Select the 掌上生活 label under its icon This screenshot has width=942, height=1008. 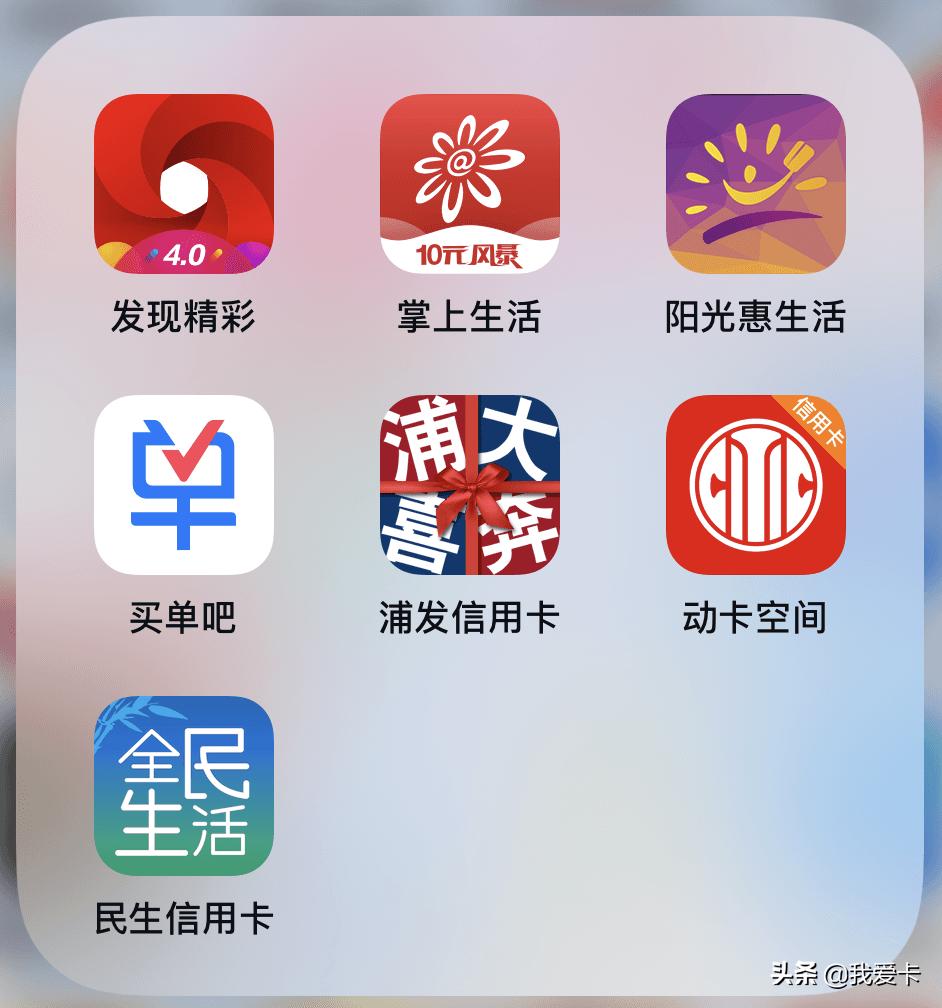coord(468,315)
